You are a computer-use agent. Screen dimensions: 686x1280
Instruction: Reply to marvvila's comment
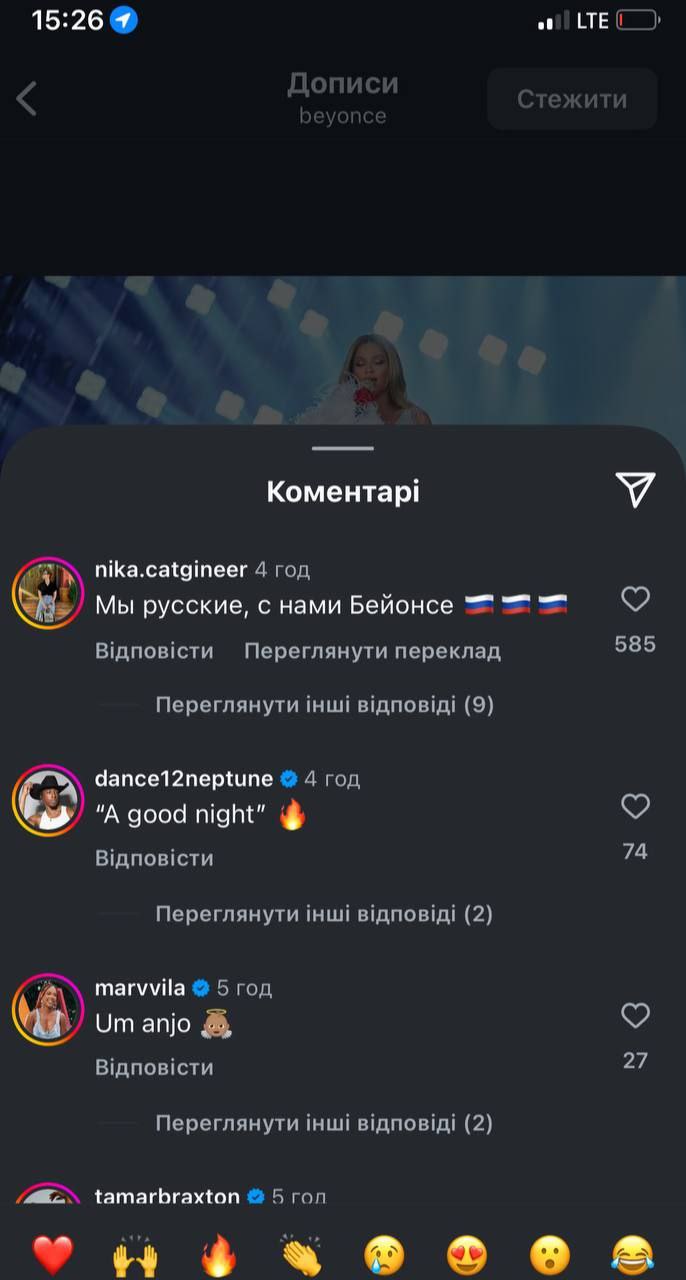point(154,1067)
